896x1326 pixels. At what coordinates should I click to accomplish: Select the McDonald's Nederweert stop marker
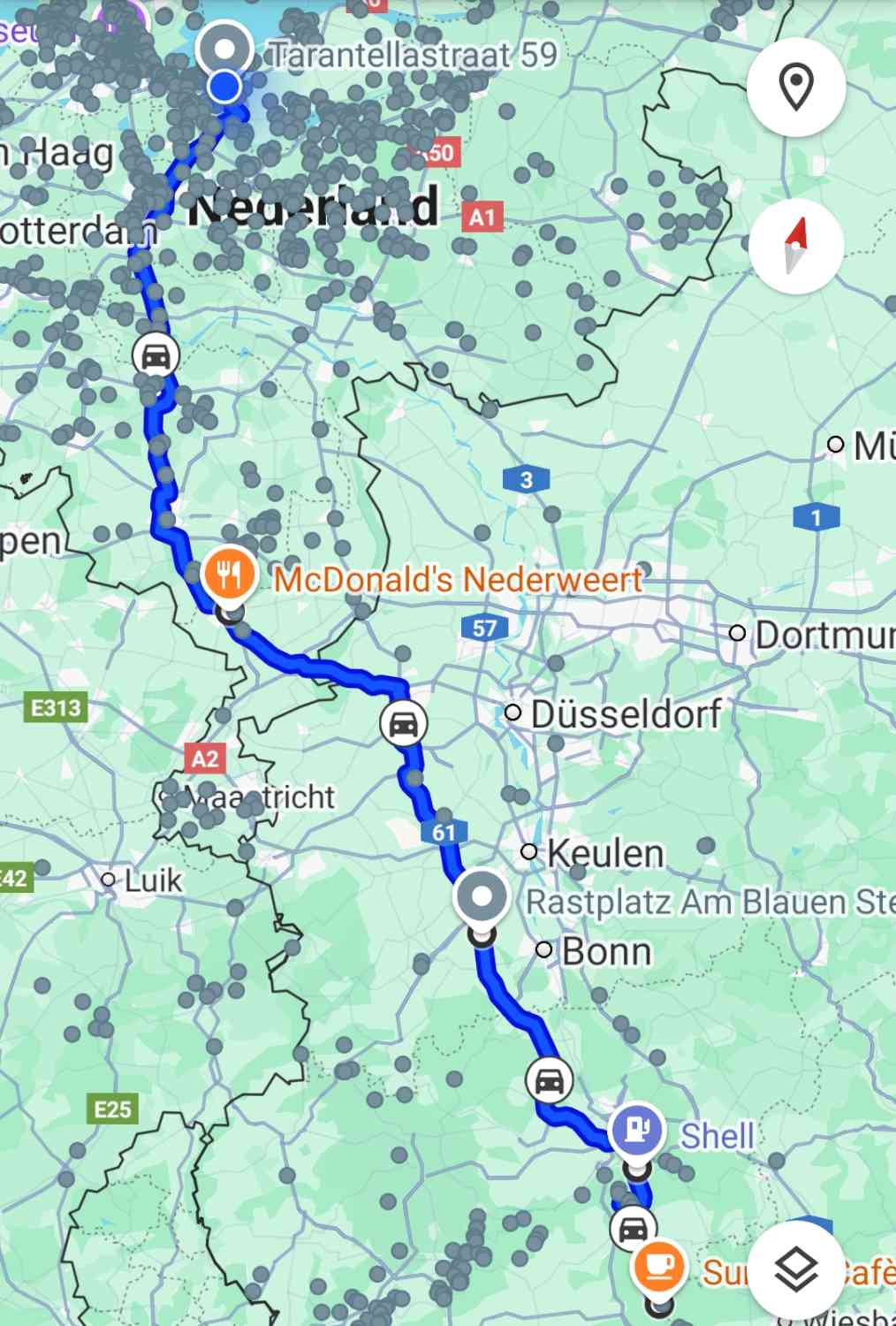230,576
